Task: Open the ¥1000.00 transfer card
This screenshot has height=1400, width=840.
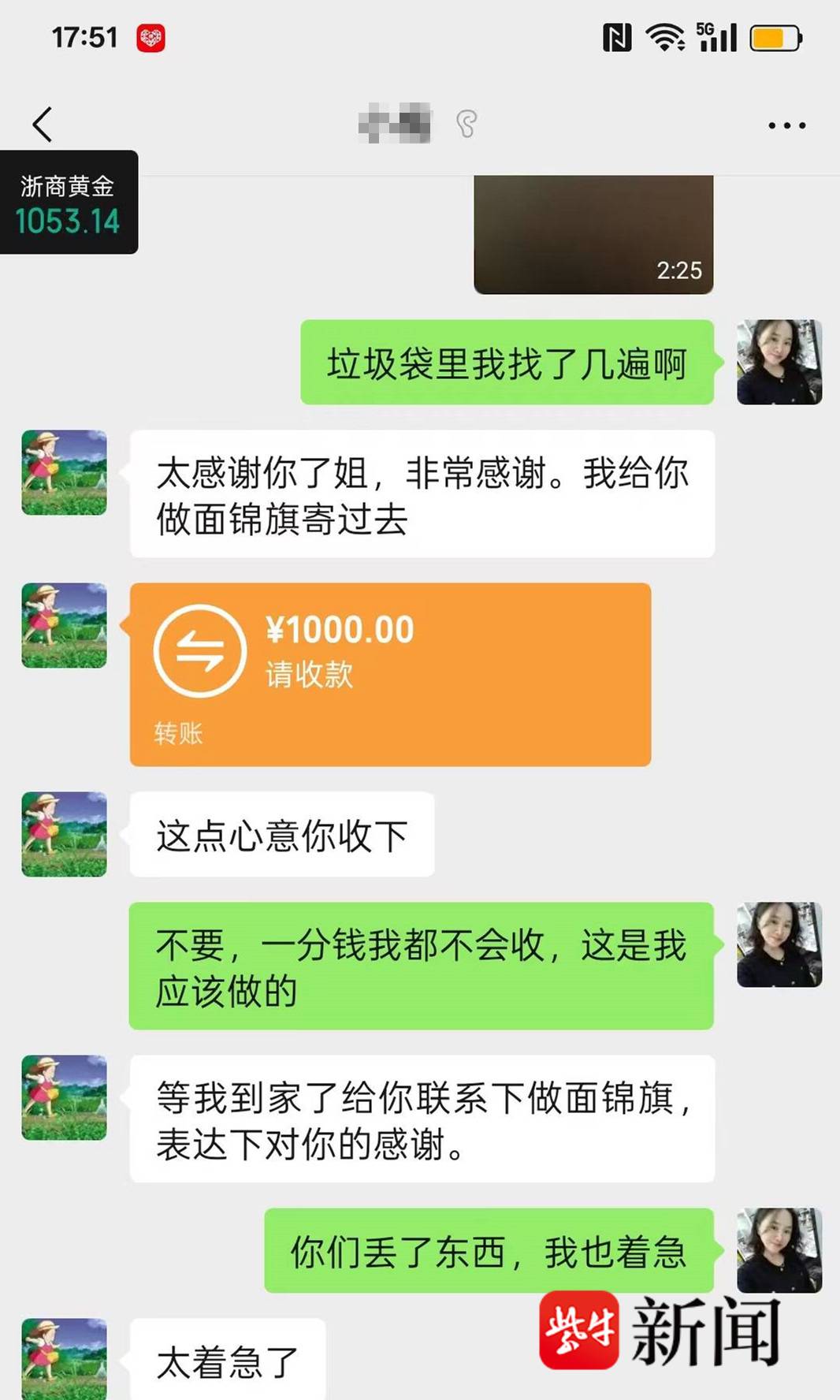Action: 390,674
